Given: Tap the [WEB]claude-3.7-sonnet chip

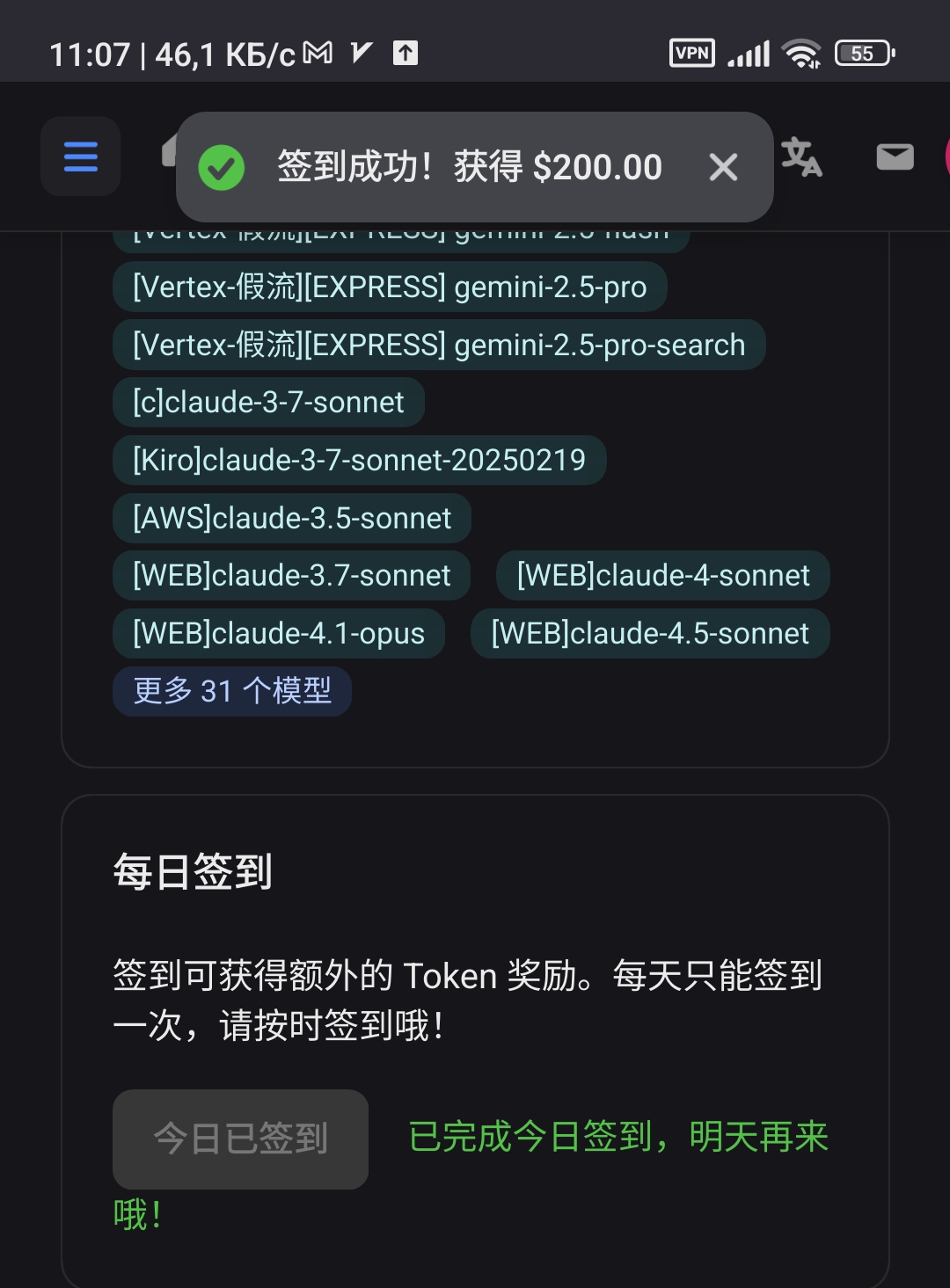Looking at the screenshot, I should [x=291, y=576].
